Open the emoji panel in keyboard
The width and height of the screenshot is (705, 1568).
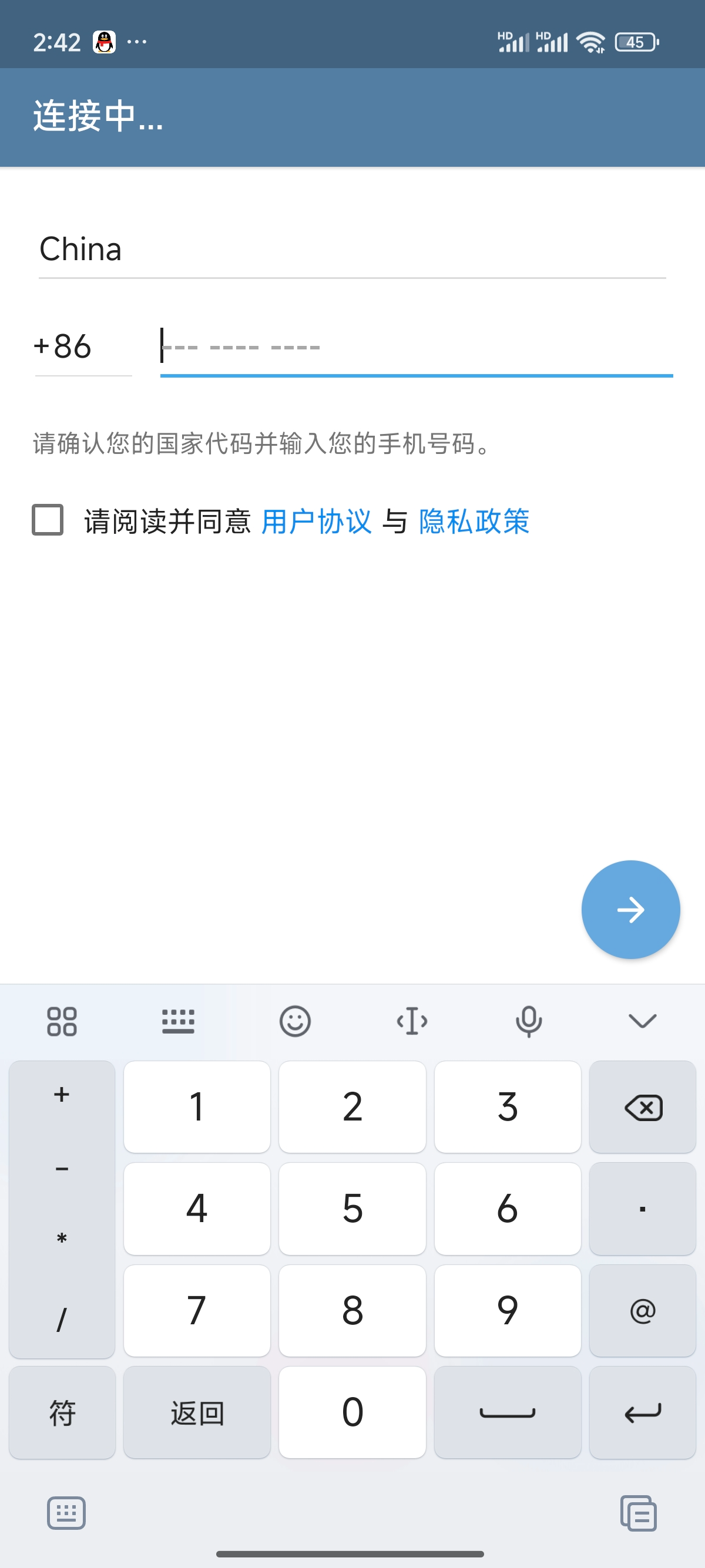click(x=295, y=1021)
